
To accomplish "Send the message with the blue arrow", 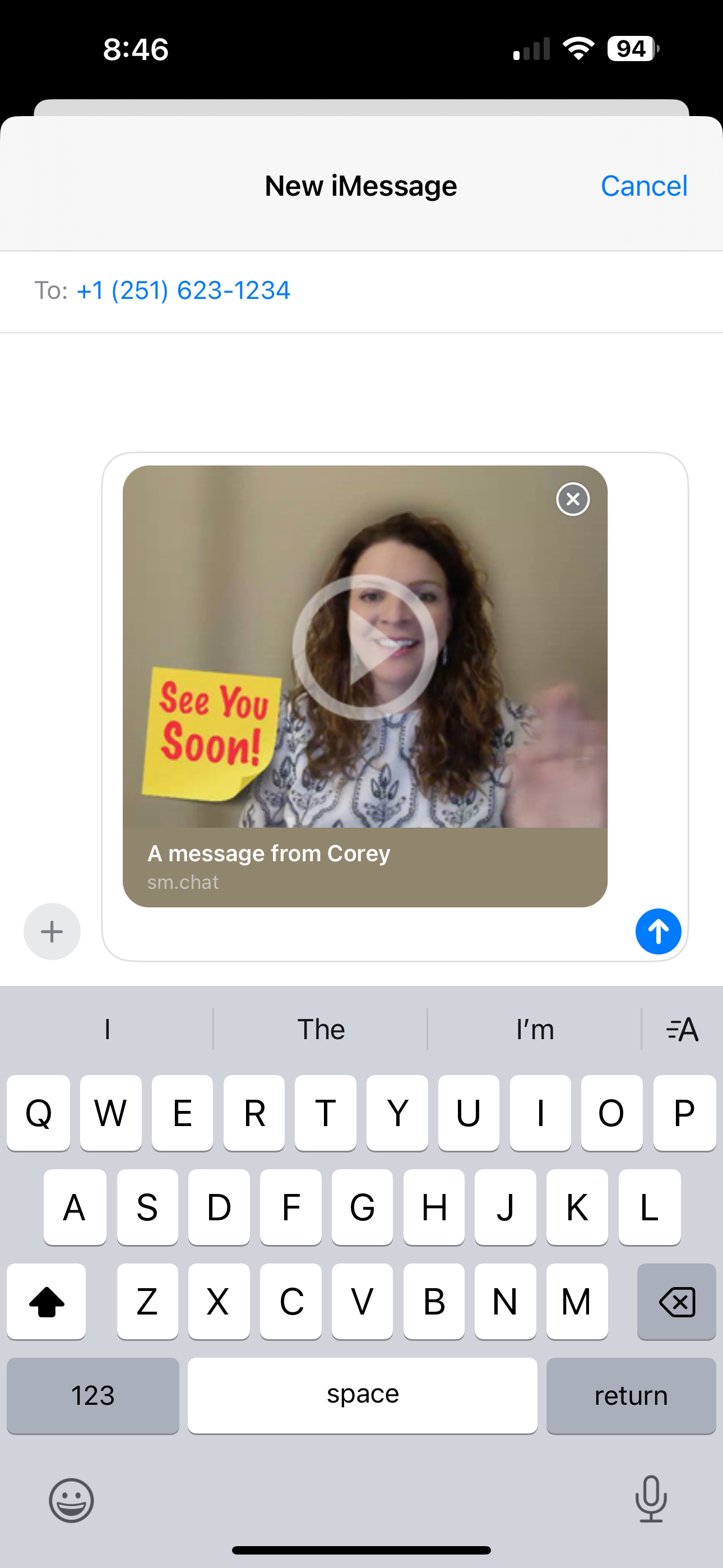I will [658, 931].
